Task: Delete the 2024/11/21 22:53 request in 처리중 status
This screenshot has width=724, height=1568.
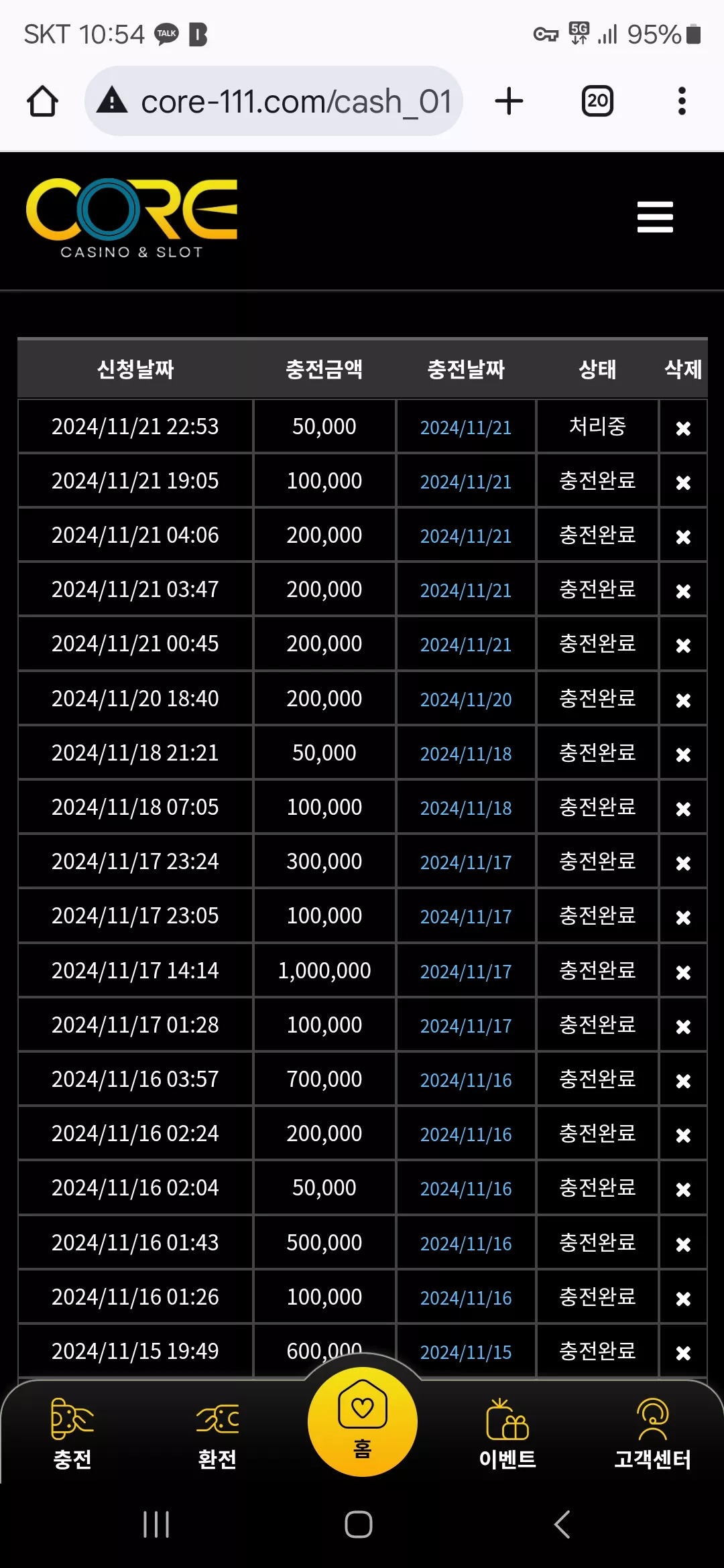Action: pyautogui.click(x=683, y=428)
